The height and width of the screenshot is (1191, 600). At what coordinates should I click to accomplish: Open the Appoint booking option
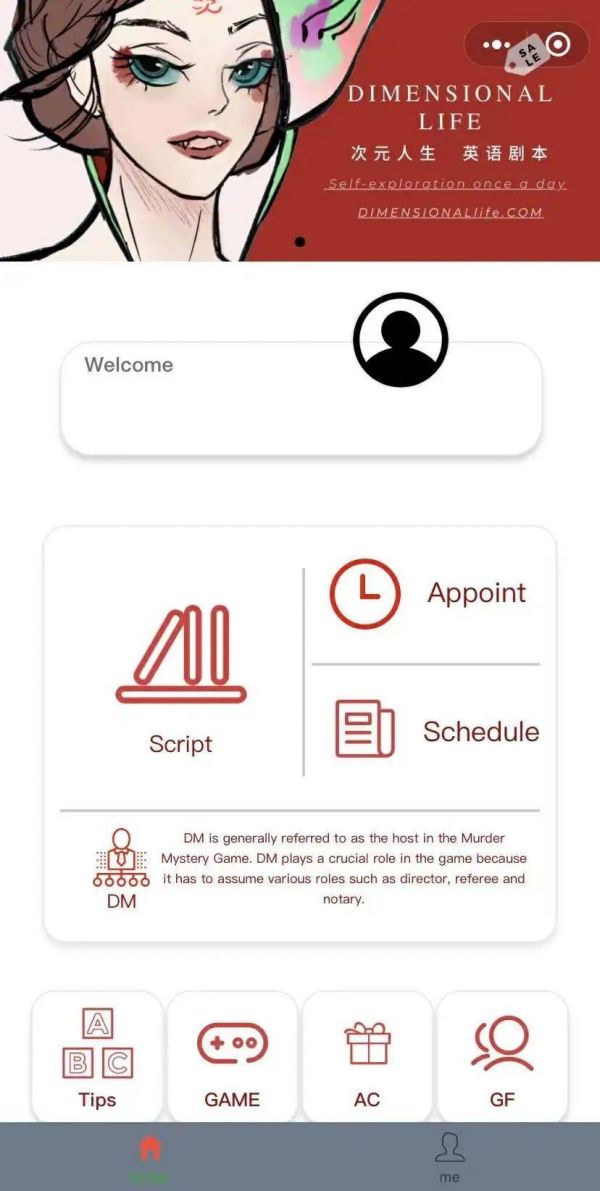click(x=430, y=594)
